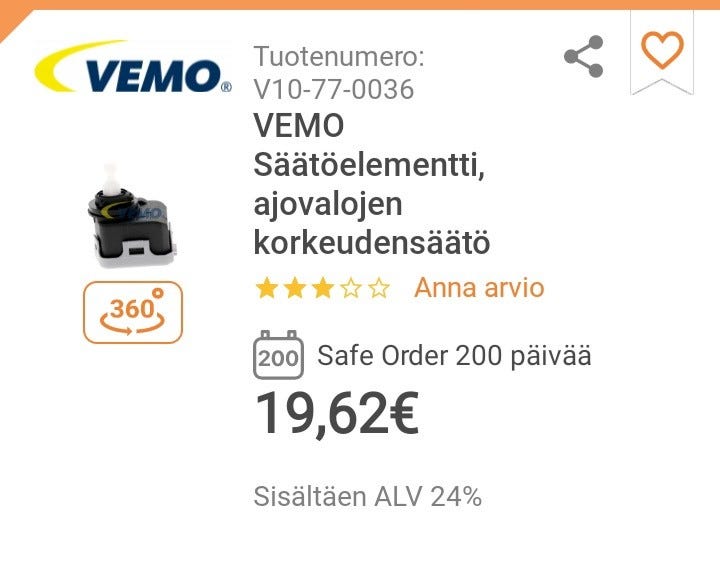Add product to wishlist with heart icon

661,50
